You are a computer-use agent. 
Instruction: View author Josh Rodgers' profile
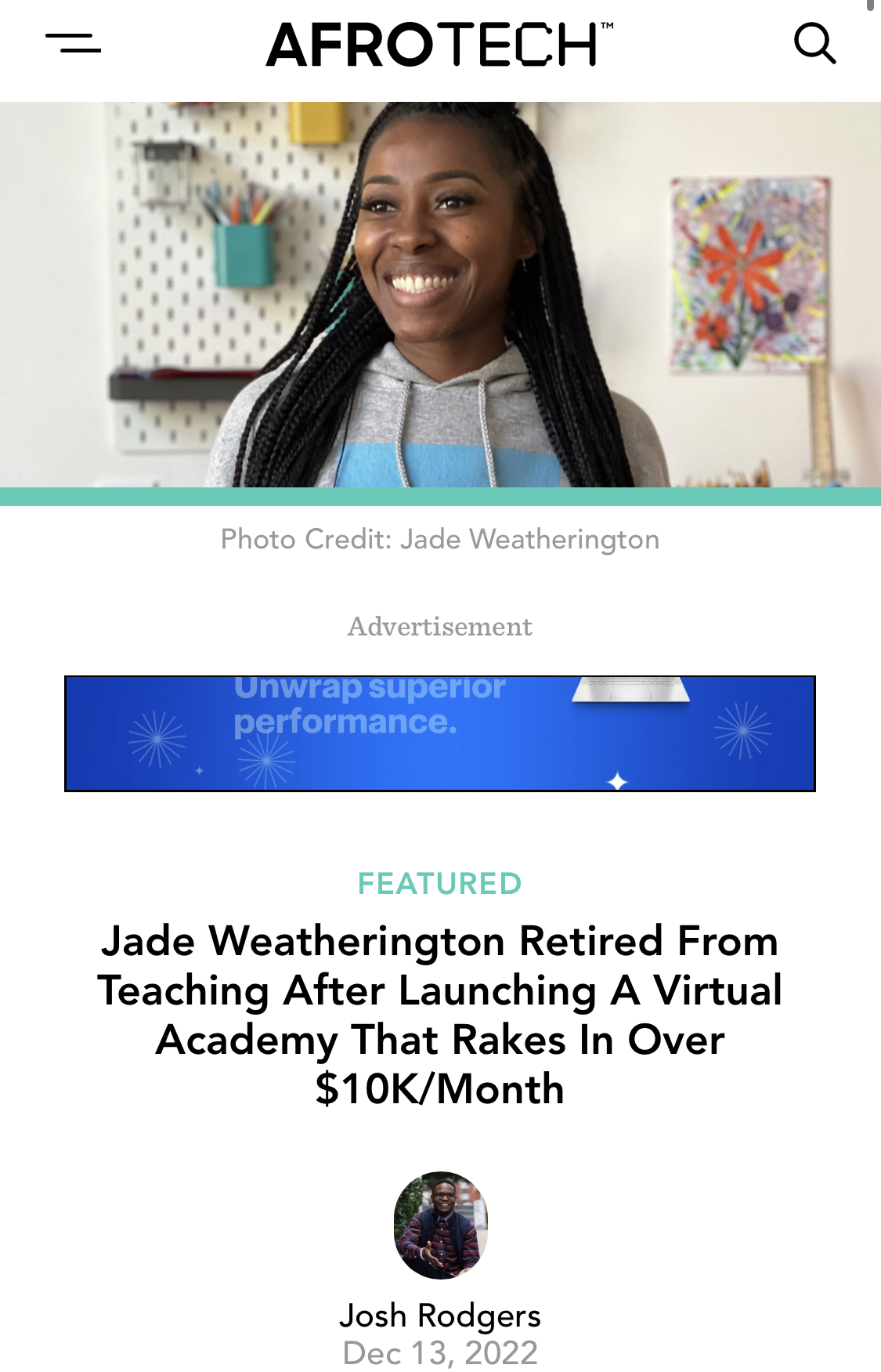(x=439, y=1316)
